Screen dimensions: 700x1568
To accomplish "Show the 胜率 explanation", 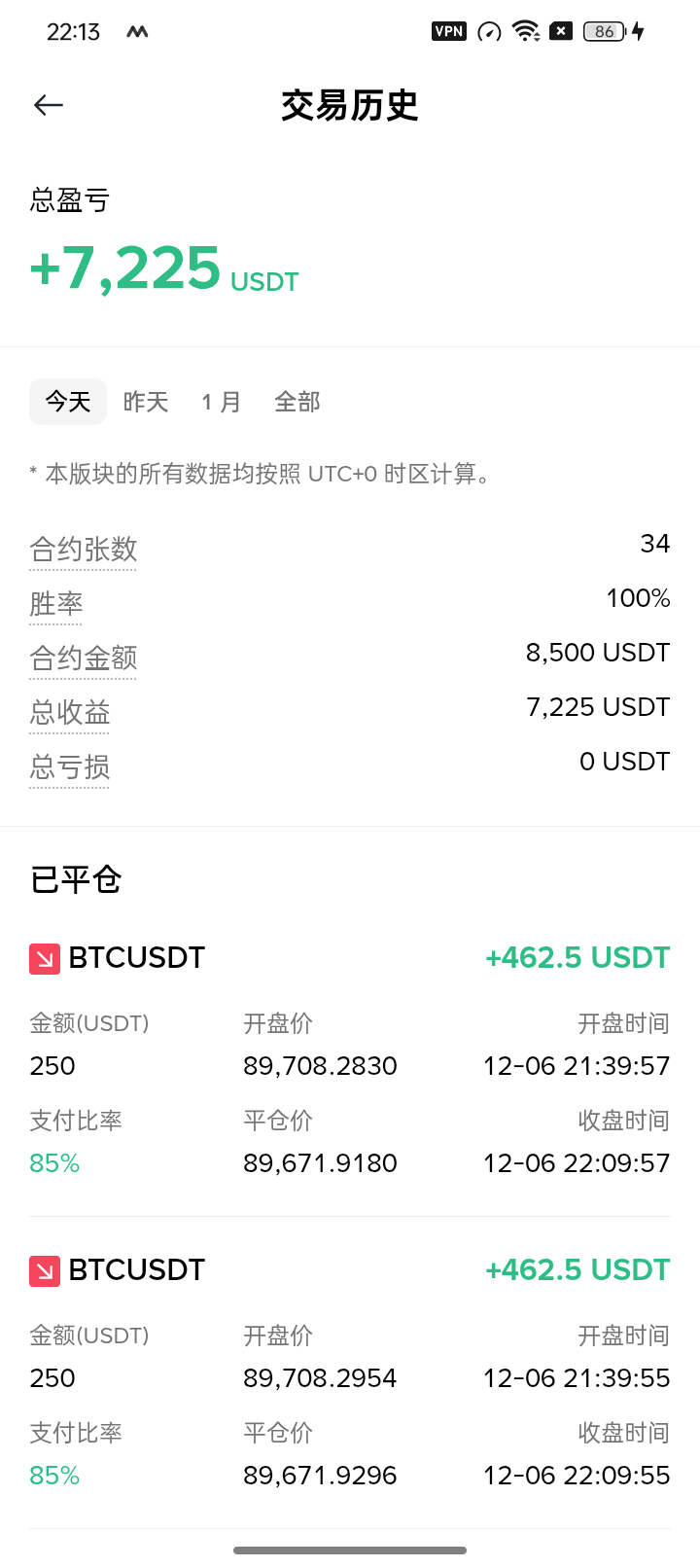I will [56, 604].
